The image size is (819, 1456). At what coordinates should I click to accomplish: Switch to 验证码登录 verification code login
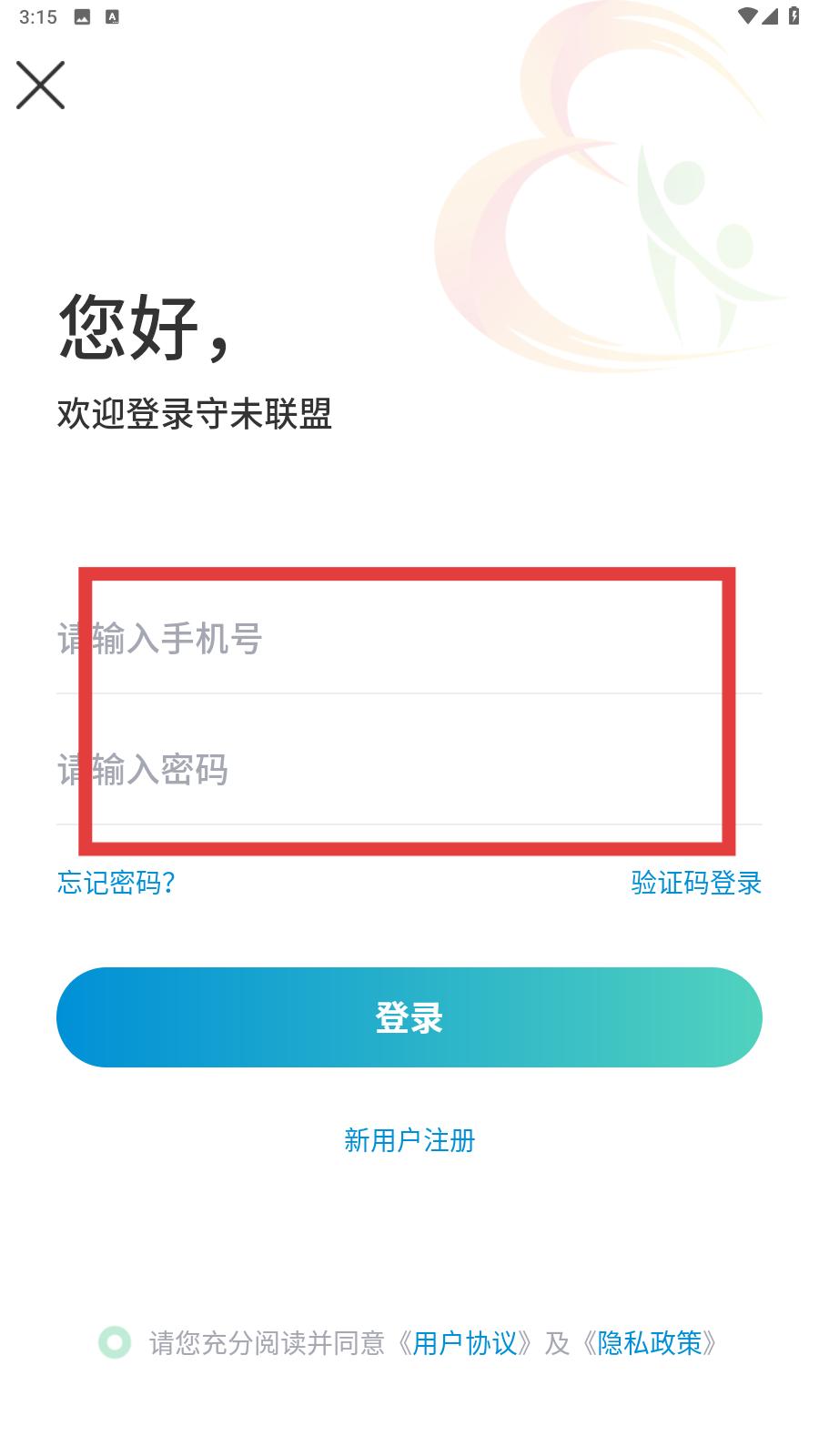click(x=696, y=883)
